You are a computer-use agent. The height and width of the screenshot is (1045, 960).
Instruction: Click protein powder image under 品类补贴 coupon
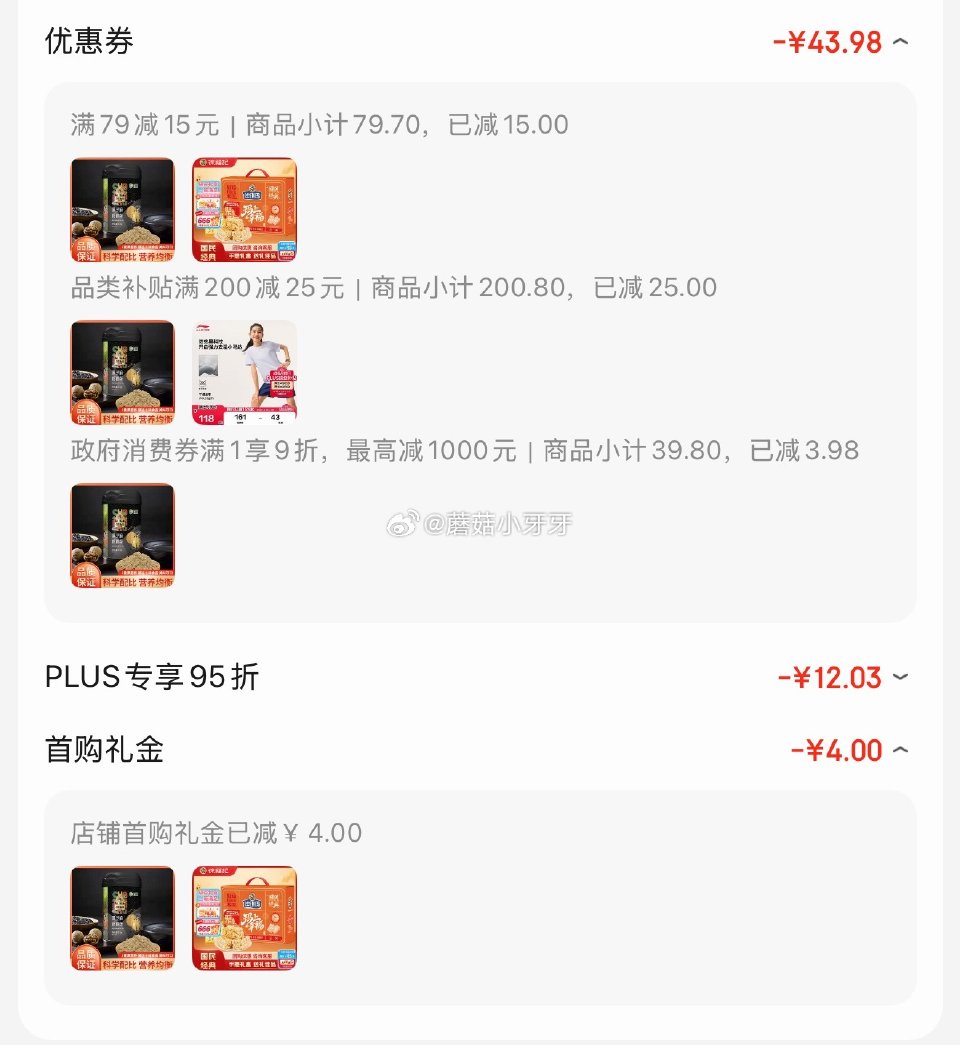click(123, 372)
